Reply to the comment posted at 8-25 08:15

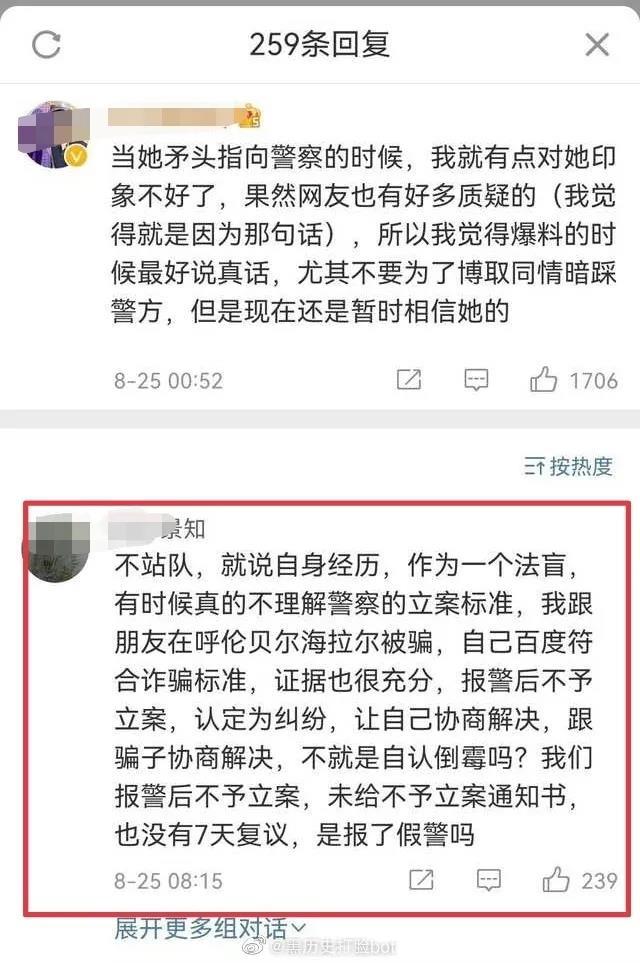(488, 880)
